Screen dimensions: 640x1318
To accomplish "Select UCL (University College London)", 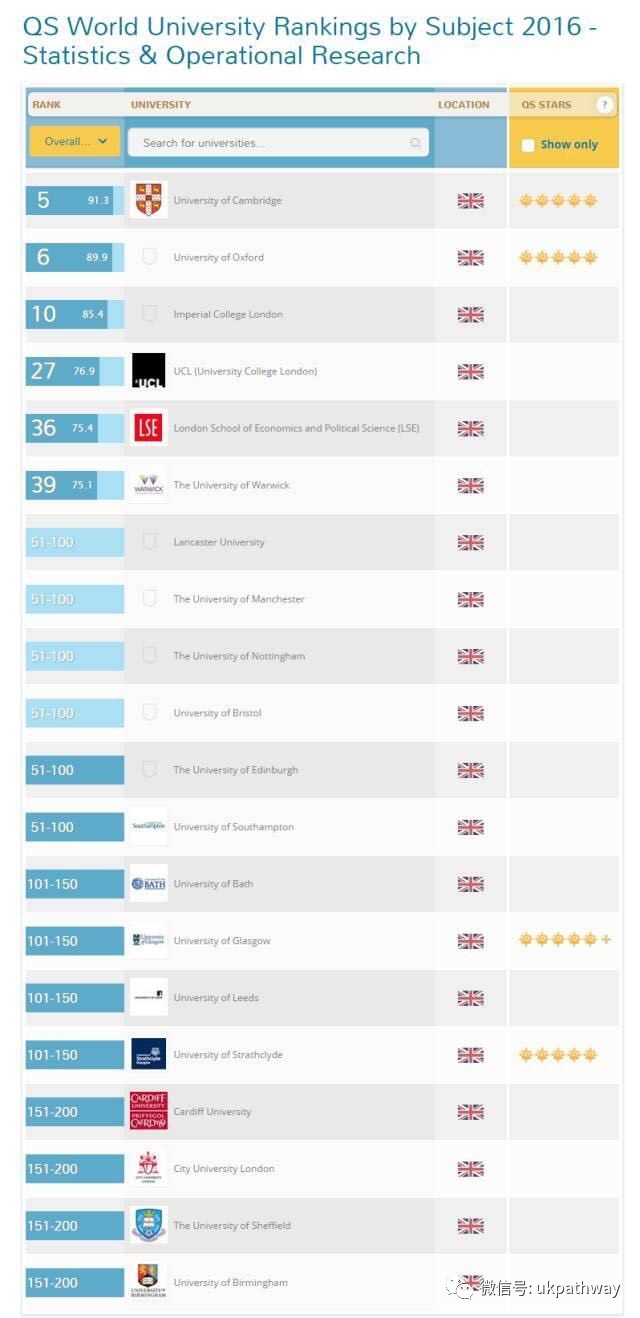I will tap(244, 371).
